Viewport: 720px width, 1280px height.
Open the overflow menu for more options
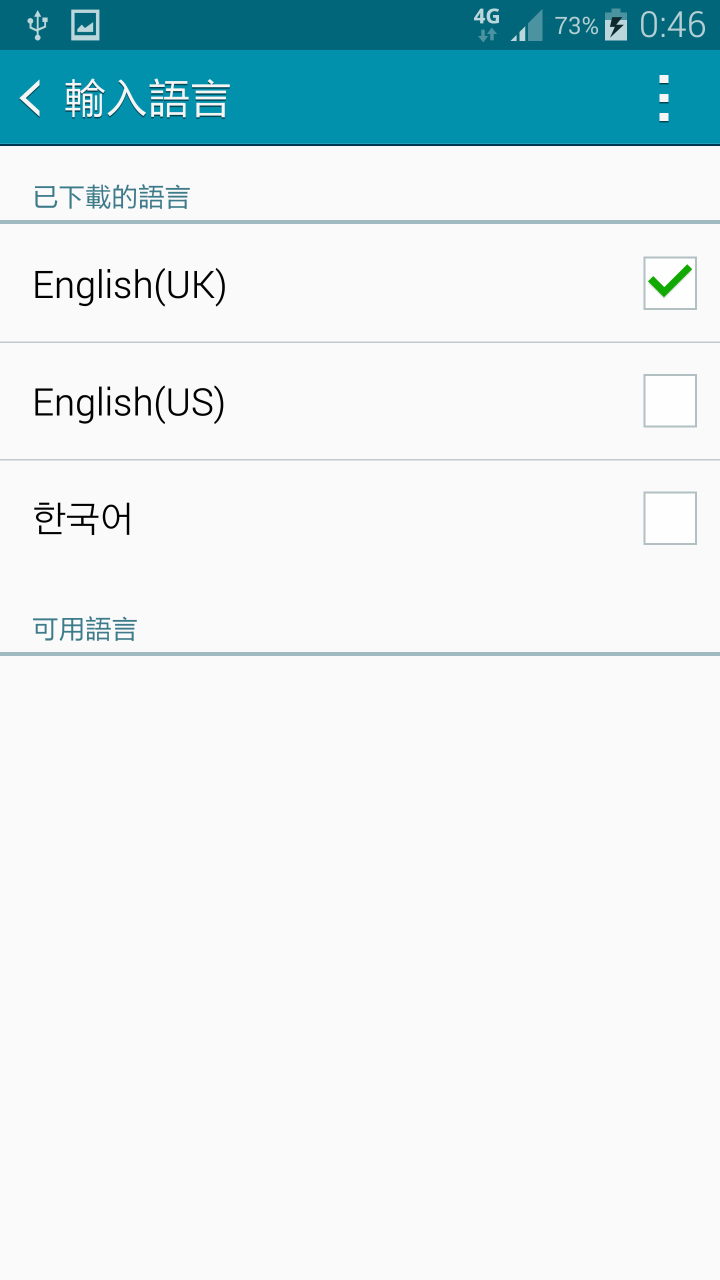663,98
